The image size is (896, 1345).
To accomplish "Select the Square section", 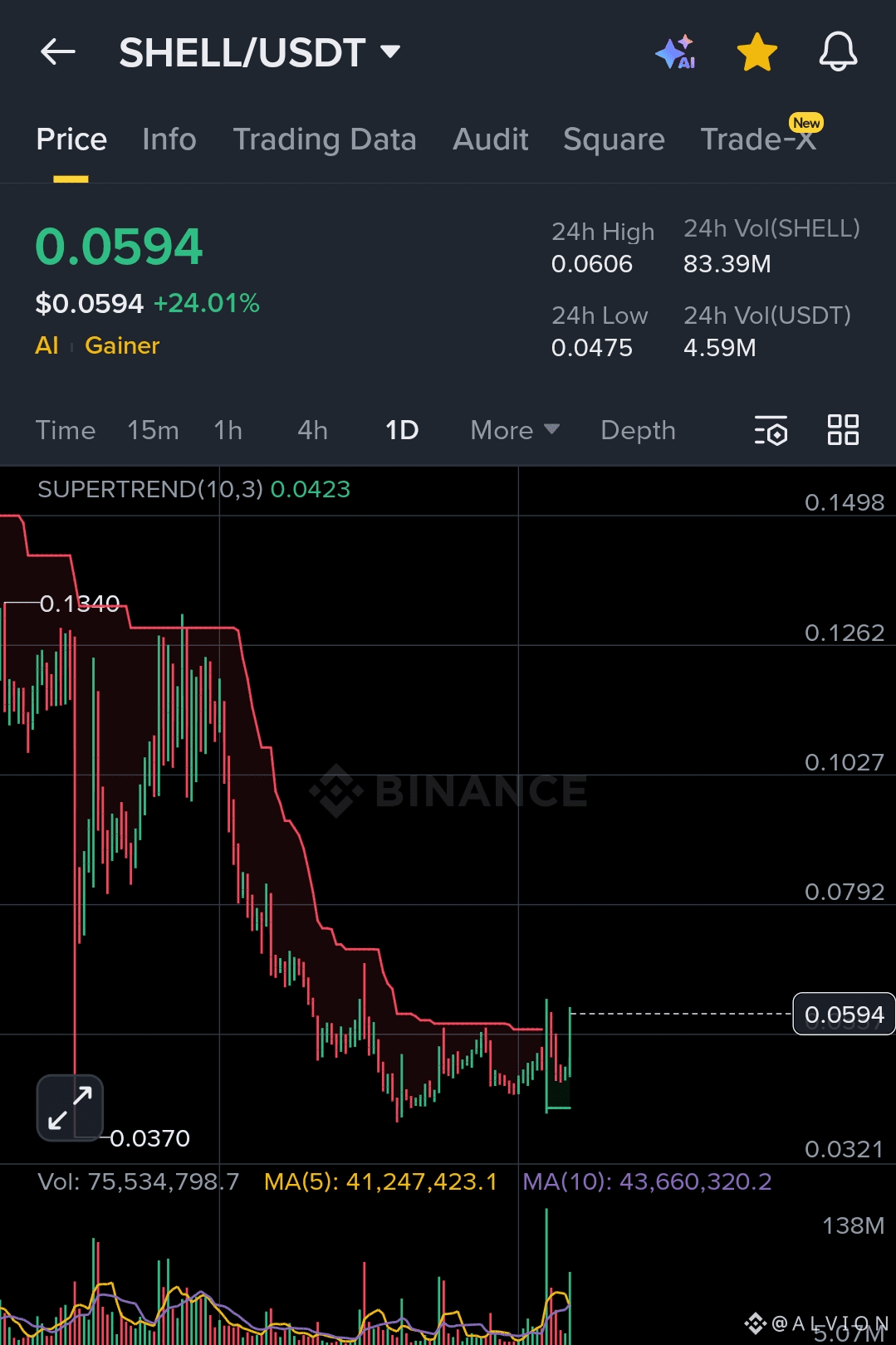I will 614,139.
